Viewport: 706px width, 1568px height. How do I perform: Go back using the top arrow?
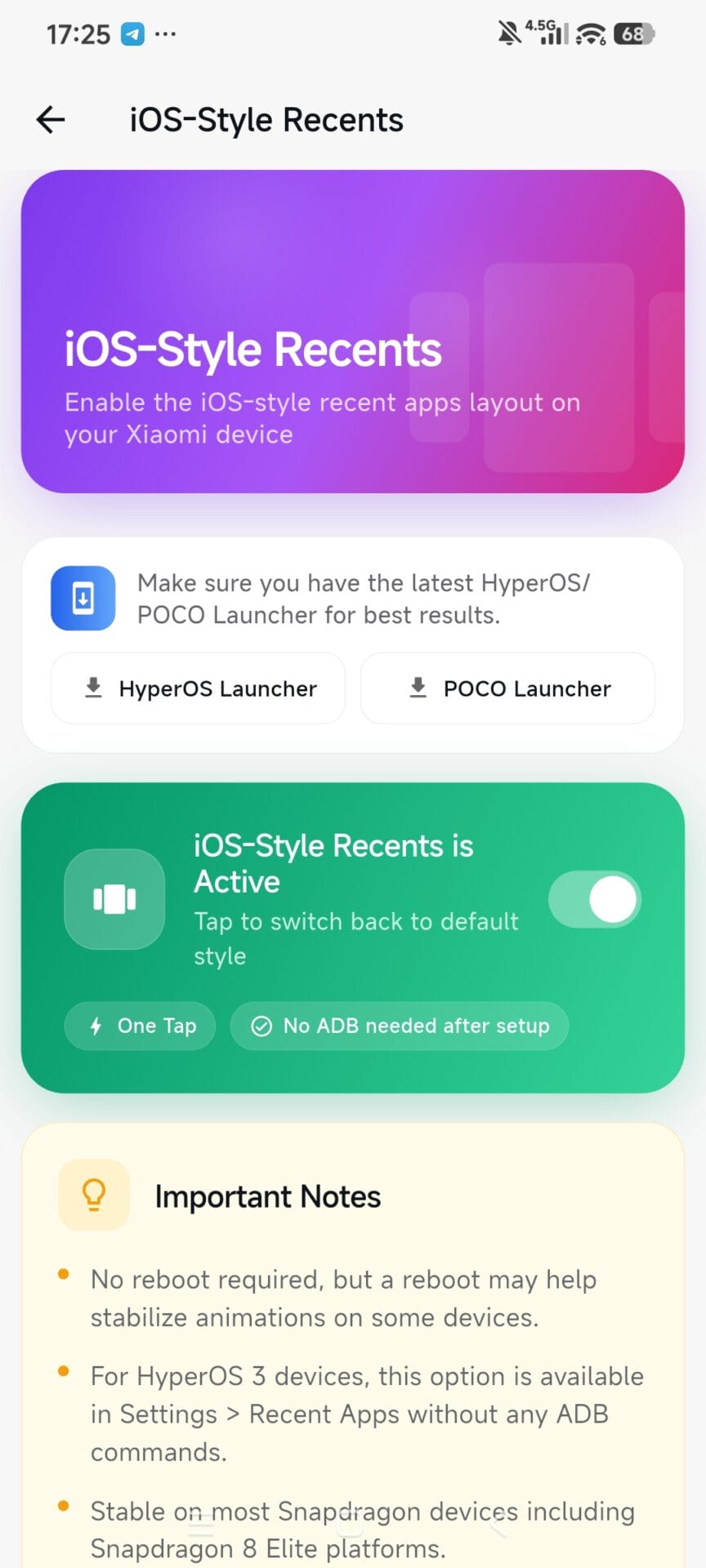pos(51,120)
